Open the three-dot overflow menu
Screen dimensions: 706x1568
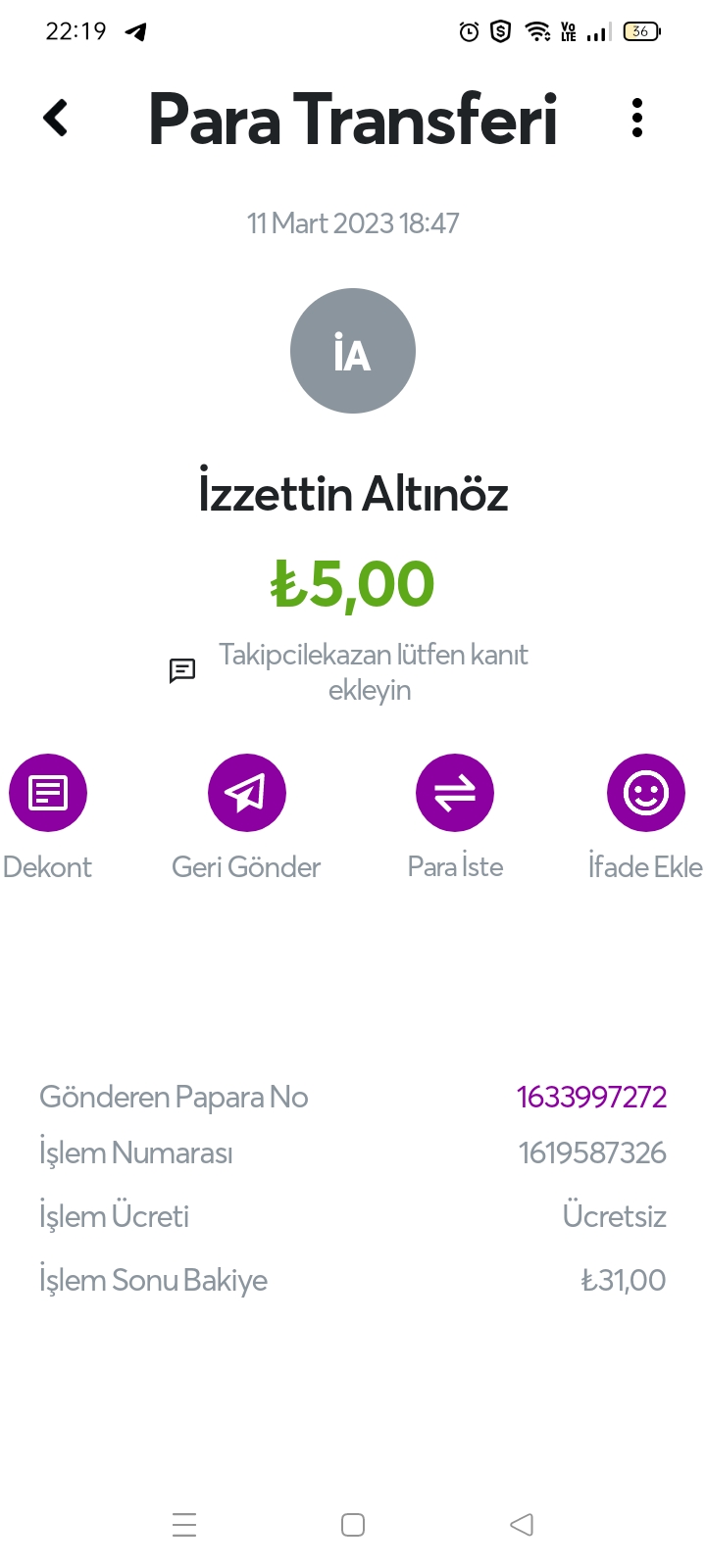[637, 119]
